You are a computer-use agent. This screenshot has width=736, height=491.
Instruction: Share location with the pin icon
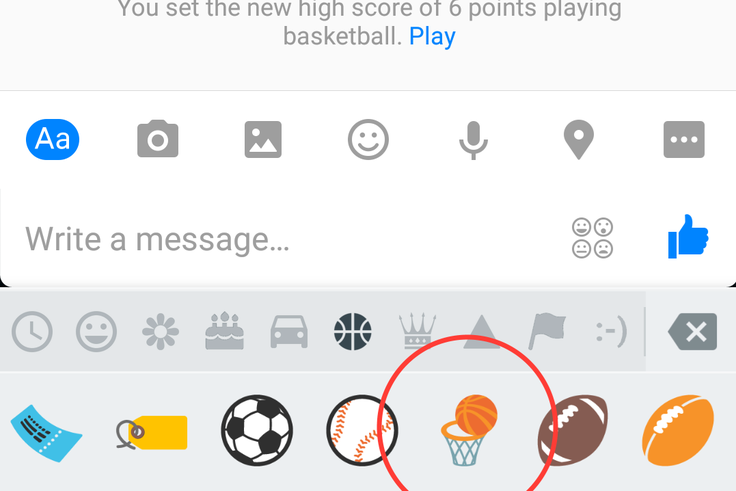point(579,140)
